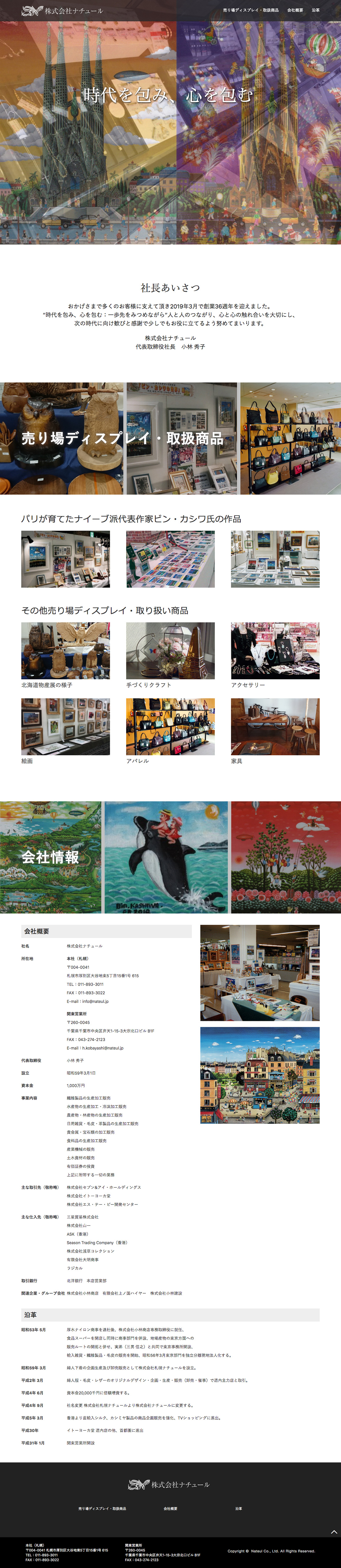341x1568 pixels.
Task: Jump to 沿革 via the header link
Action: (x=316, y=10)
